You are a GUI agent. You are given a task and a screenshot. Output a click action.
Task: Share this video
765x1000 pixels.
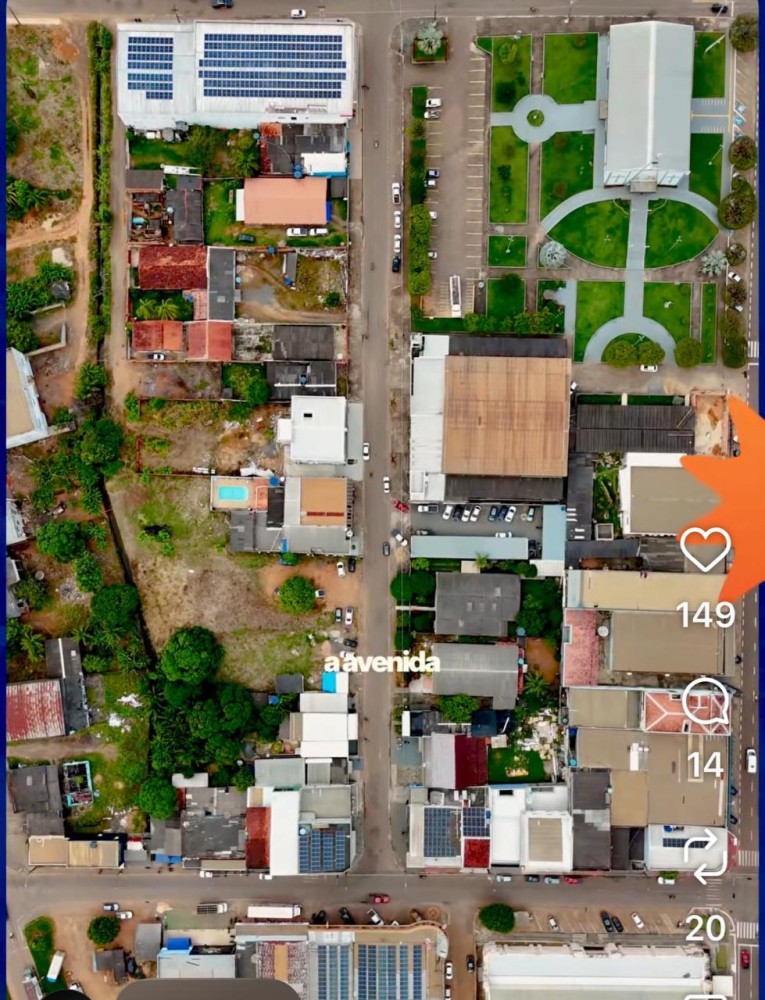(x=705, y=856)
